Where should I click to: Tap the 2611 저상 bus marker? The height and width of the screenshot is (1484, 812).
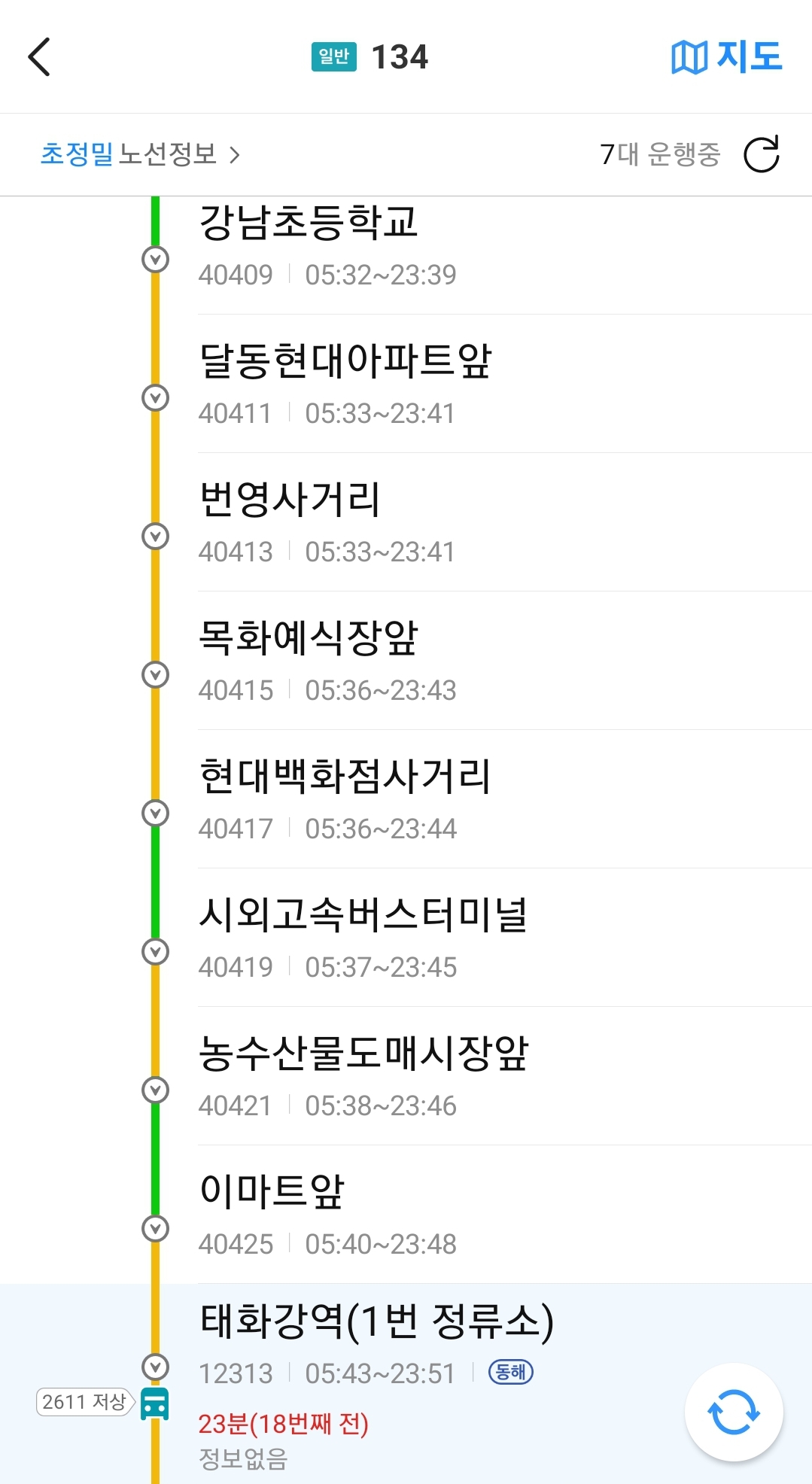103,1403
